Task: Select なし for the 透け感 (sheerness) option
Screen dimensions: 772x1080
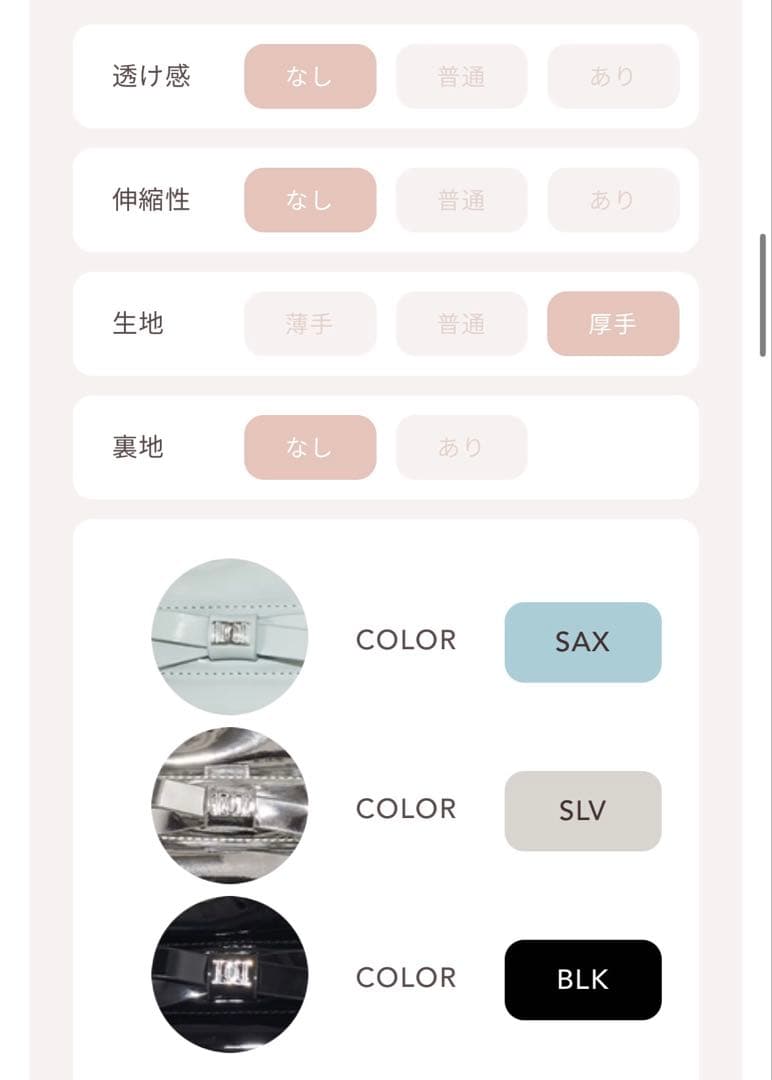Action: pyautogui.click(x=310, y=76)
